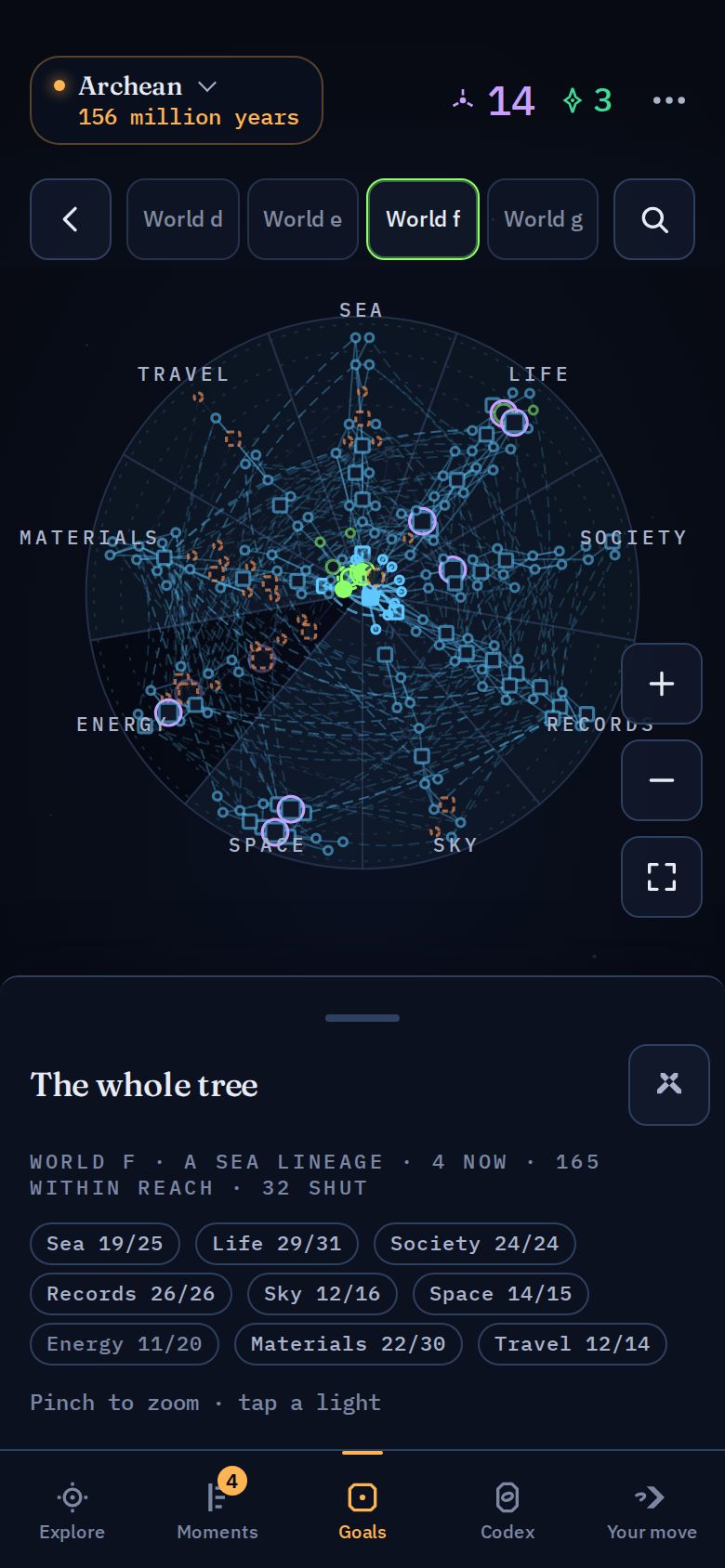This screenshot has height=1568, width=725.
Task: Open the Explore tab
Action: (x=72, y=1511)
